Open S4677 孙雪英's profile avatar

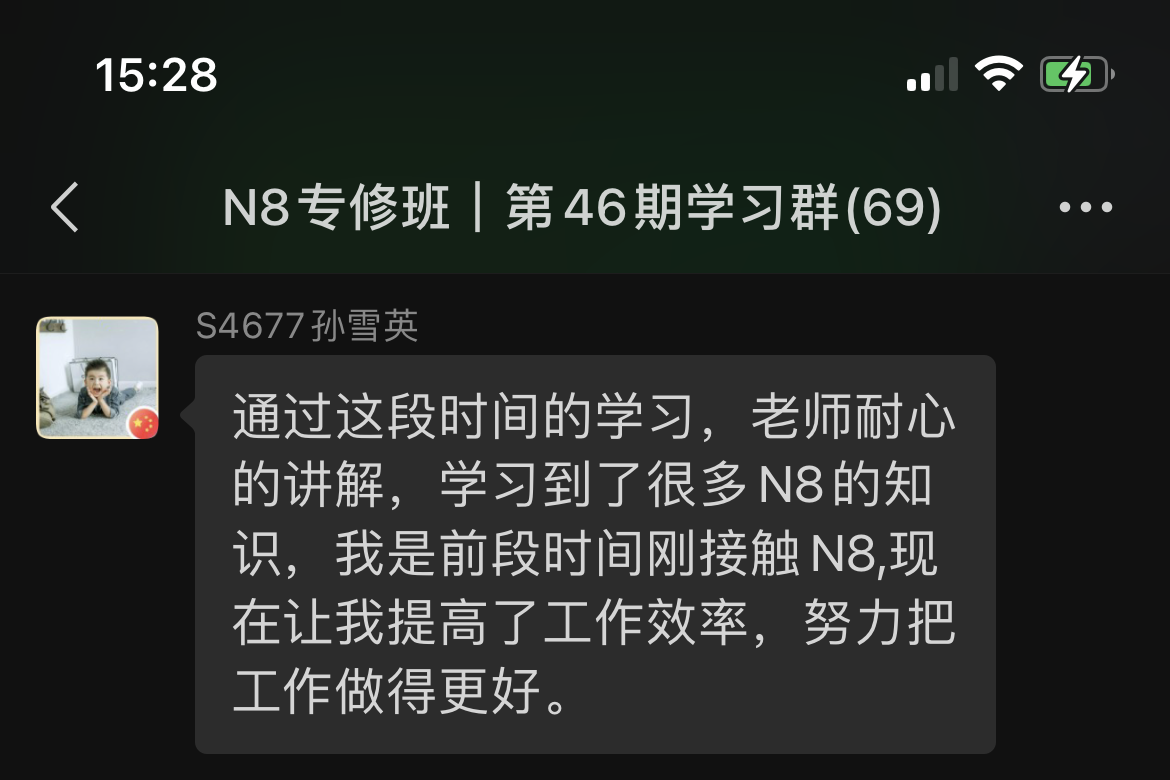coord(97,378)
